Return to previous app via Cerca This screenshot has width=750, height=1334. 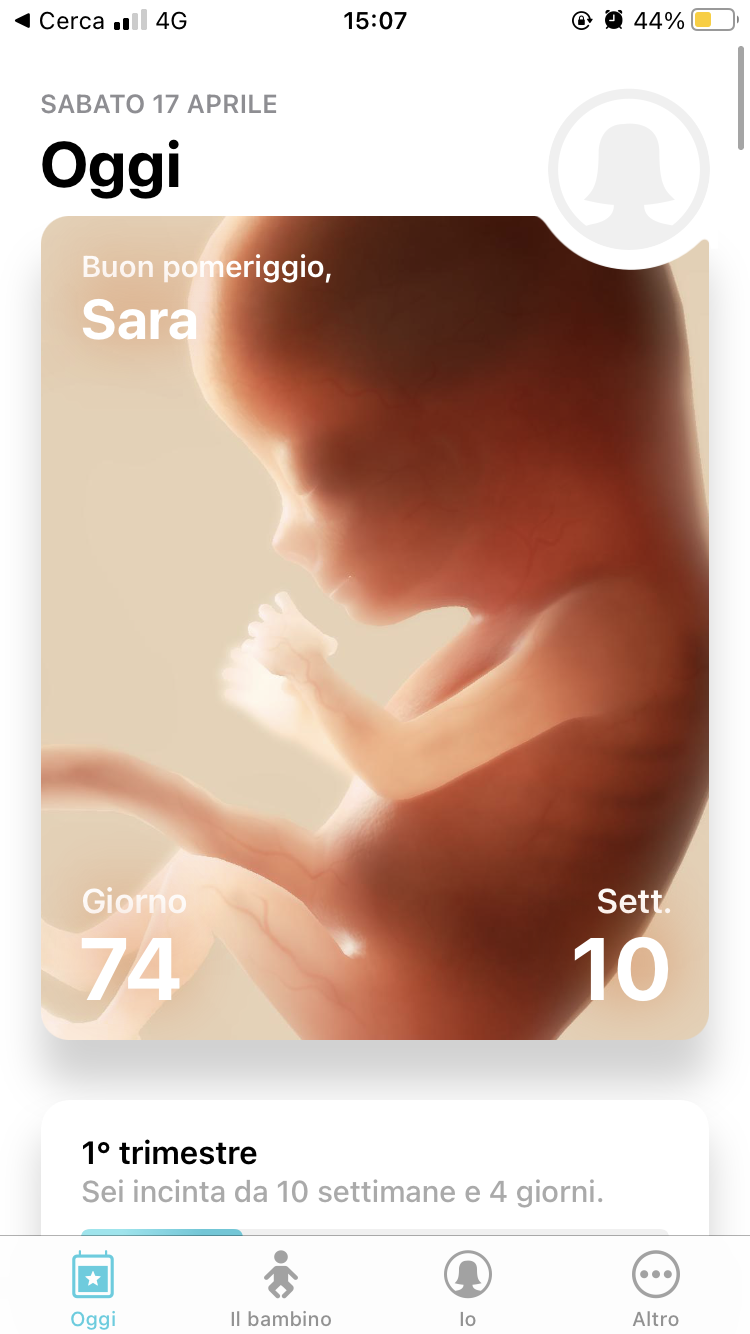(60, 21)
